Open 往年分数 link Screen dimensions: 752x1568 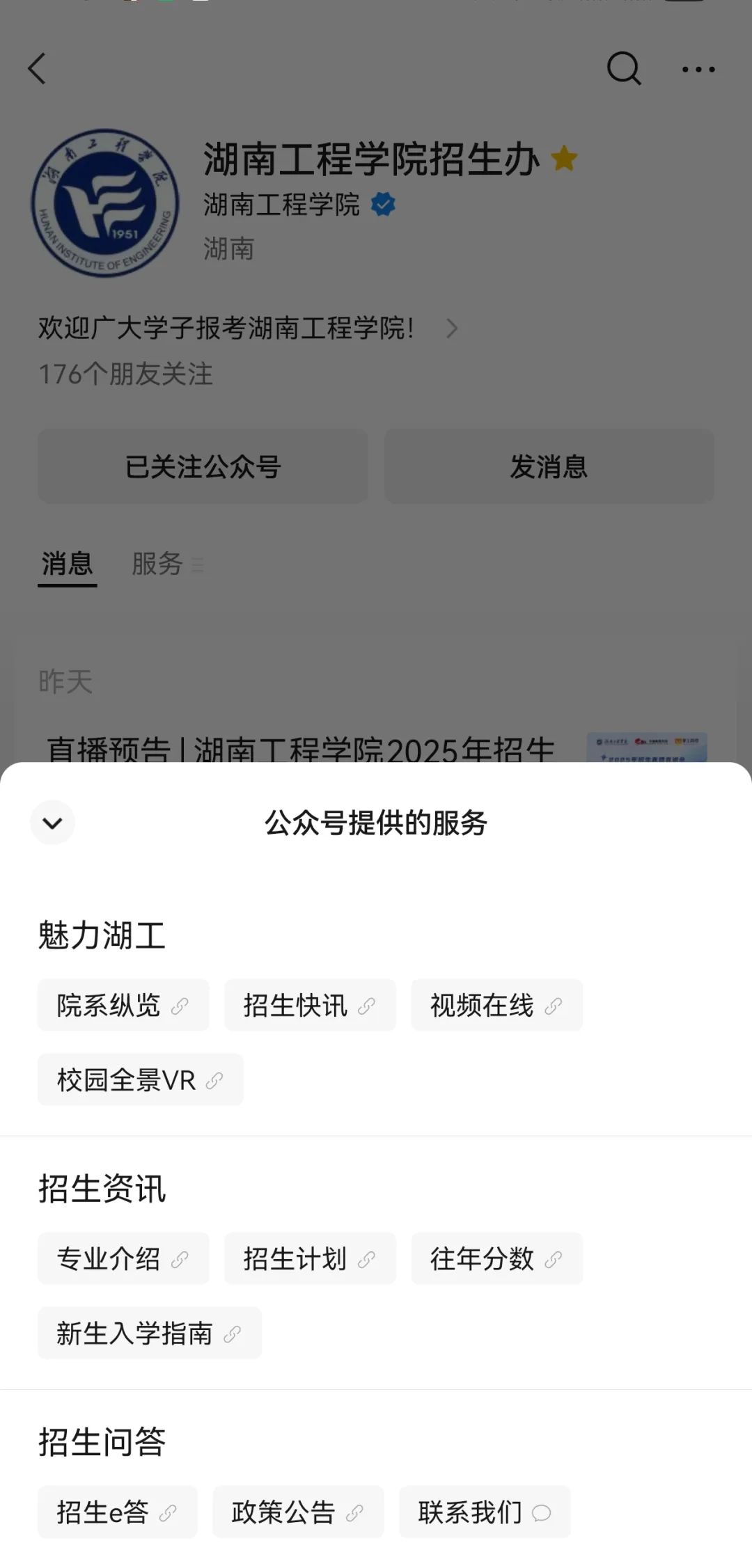(496, 1258)
